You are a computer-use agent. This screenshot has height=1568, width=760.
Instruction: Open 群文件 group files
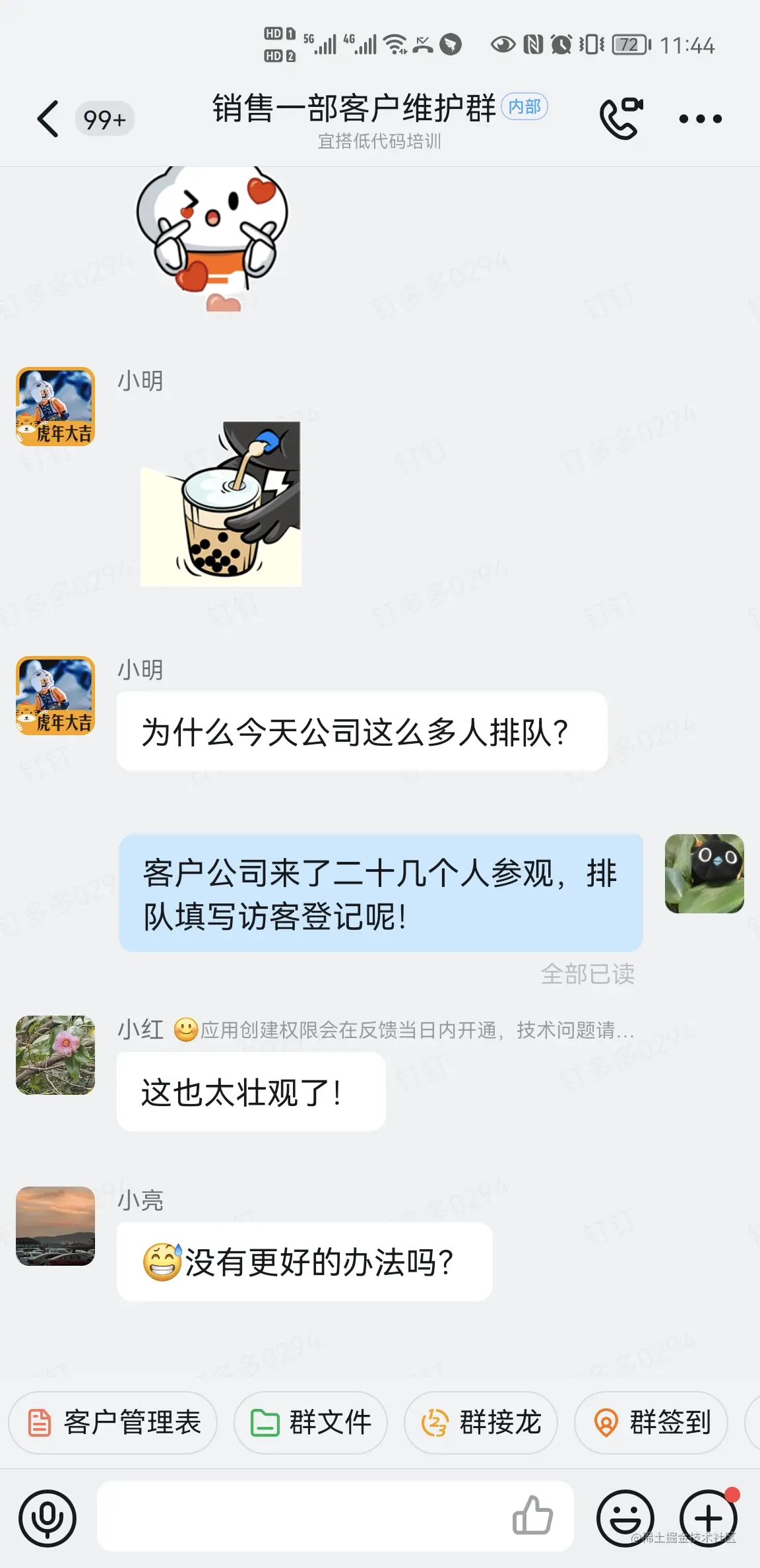[311, 1423]
